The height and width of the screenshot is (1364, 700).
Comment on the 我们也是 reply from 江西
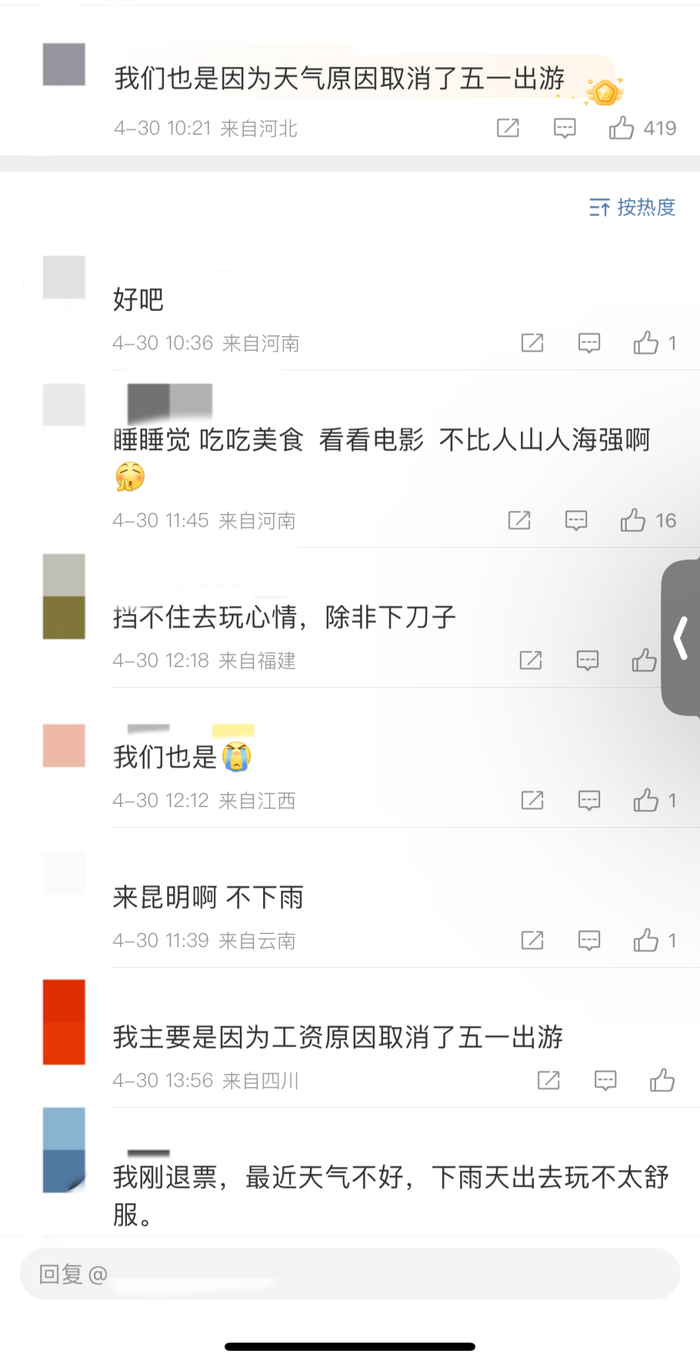pyautogui.click(x=590, y=800)
